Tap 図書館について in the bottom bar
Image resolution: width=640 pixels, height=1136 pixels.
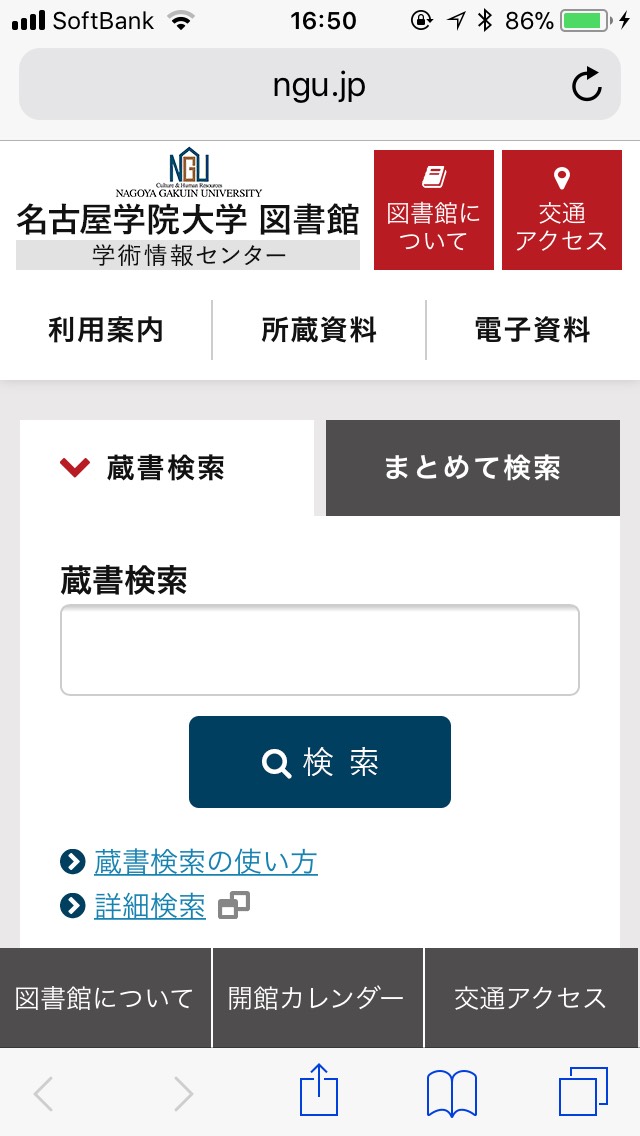(x=105, y=998)
